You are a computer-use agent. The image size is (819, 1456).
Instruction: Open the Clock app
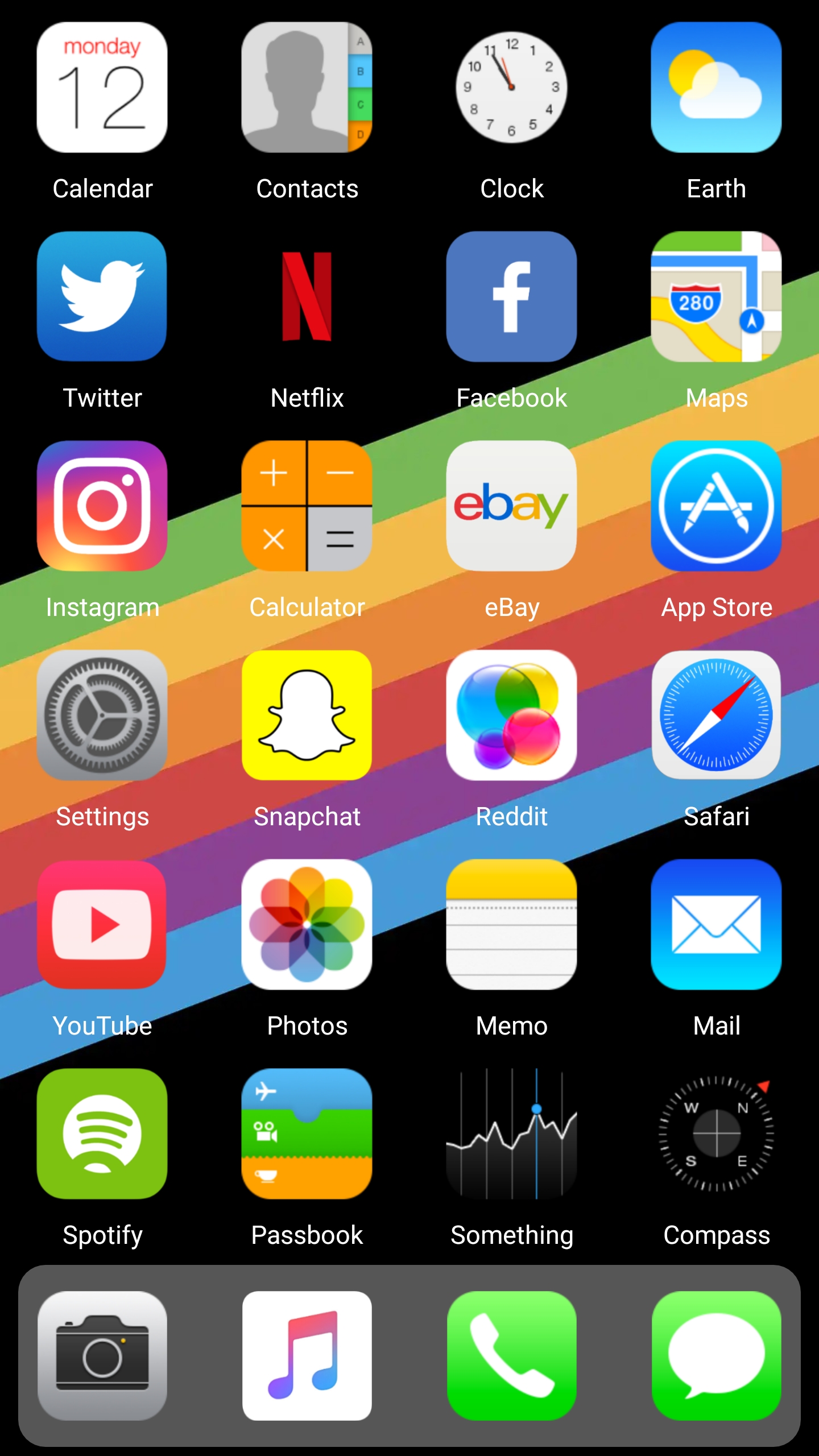point(511,88)
